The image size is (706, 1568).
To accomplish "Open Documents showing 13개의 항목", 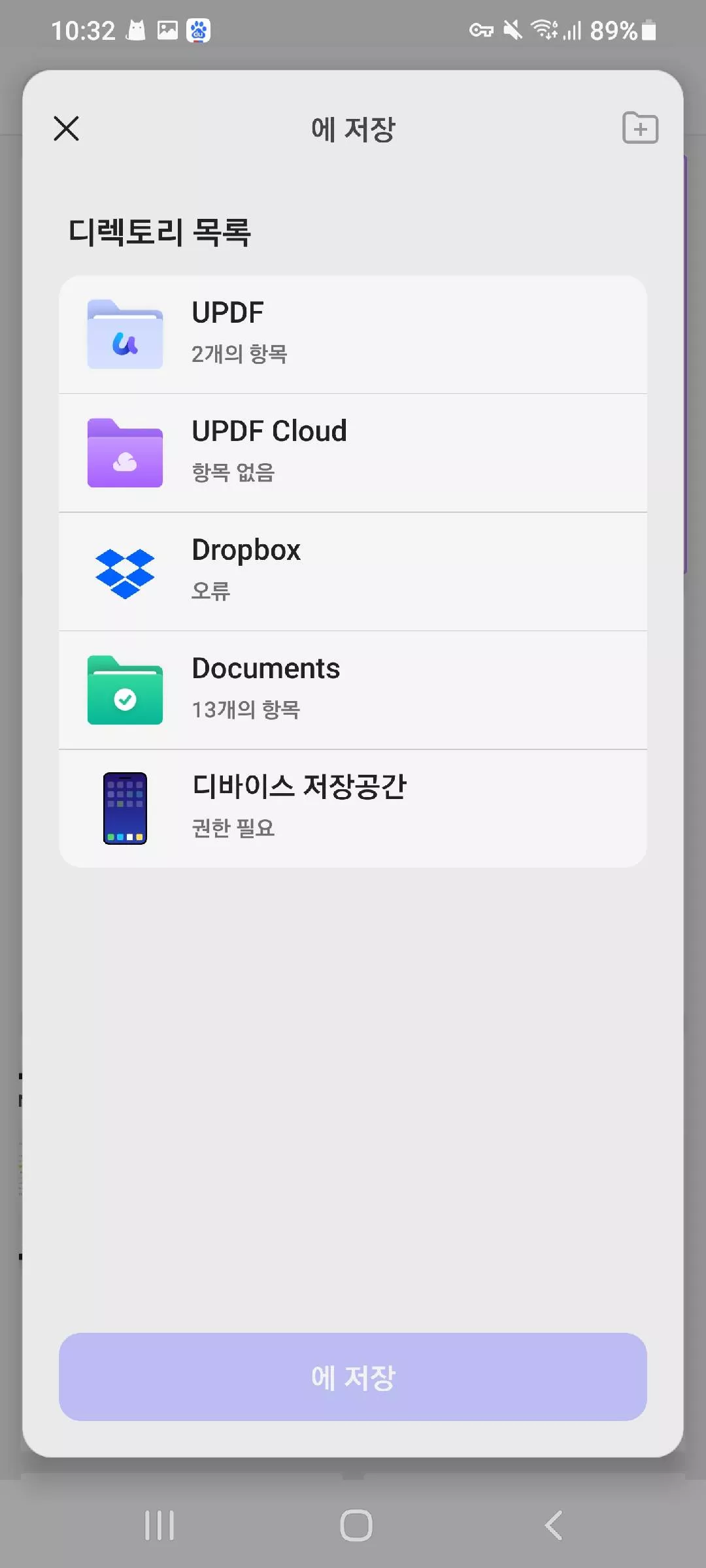I will [x=353, y=691].
